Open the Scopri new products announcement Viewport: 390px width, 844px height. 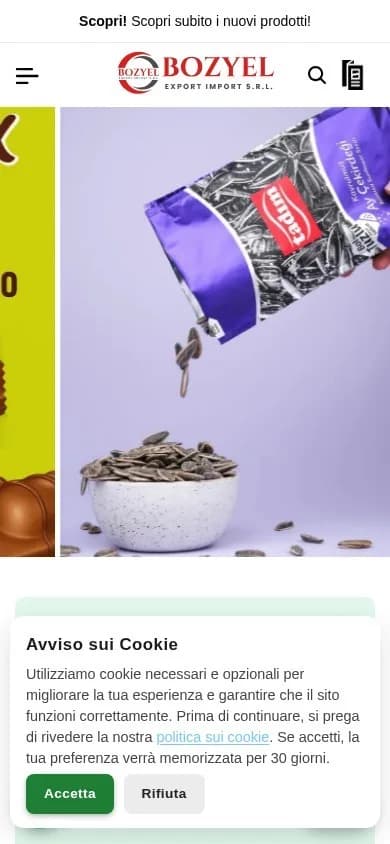(x=195, y=22)
